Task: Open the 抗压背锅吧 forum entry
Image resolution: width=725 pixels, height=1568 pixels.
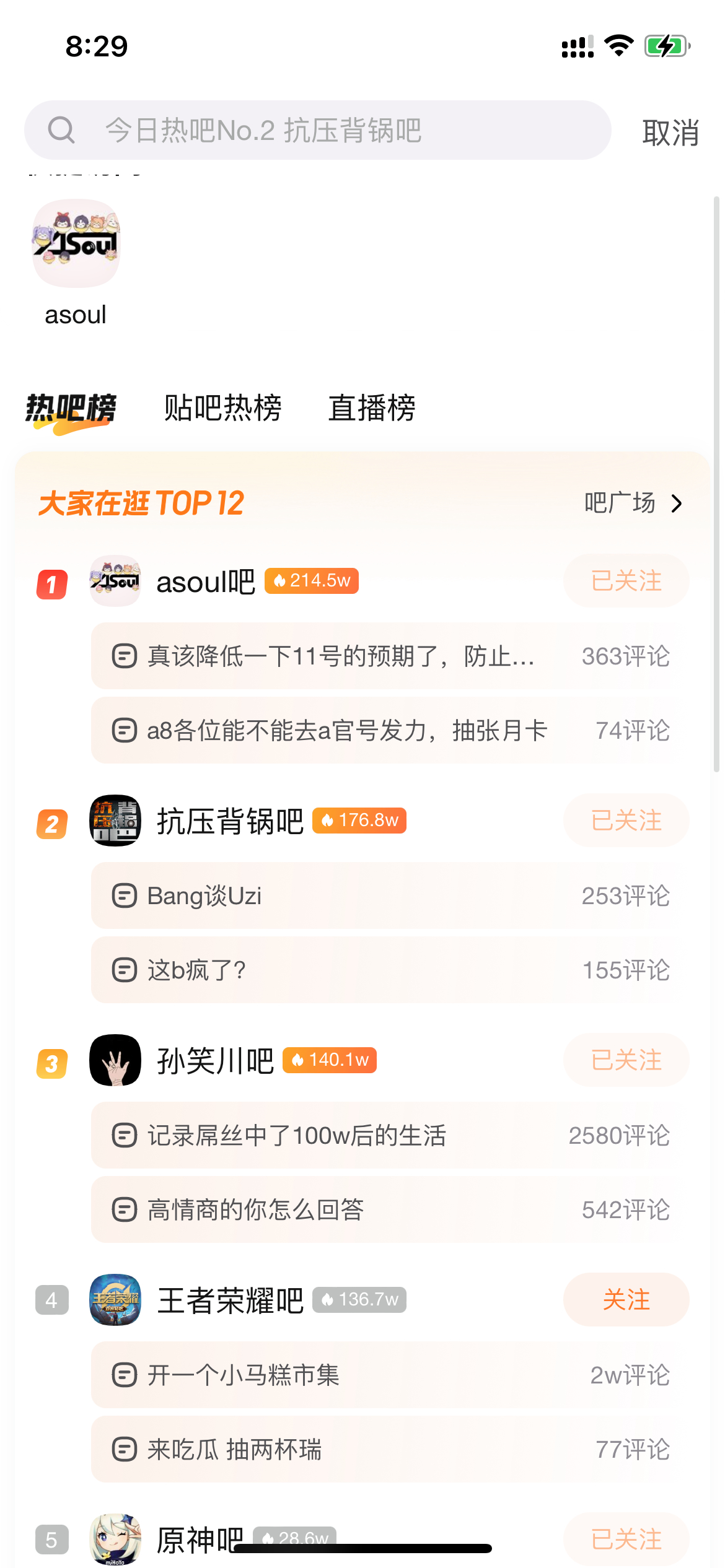Action: pyautogui.click(x=229, y=822)
